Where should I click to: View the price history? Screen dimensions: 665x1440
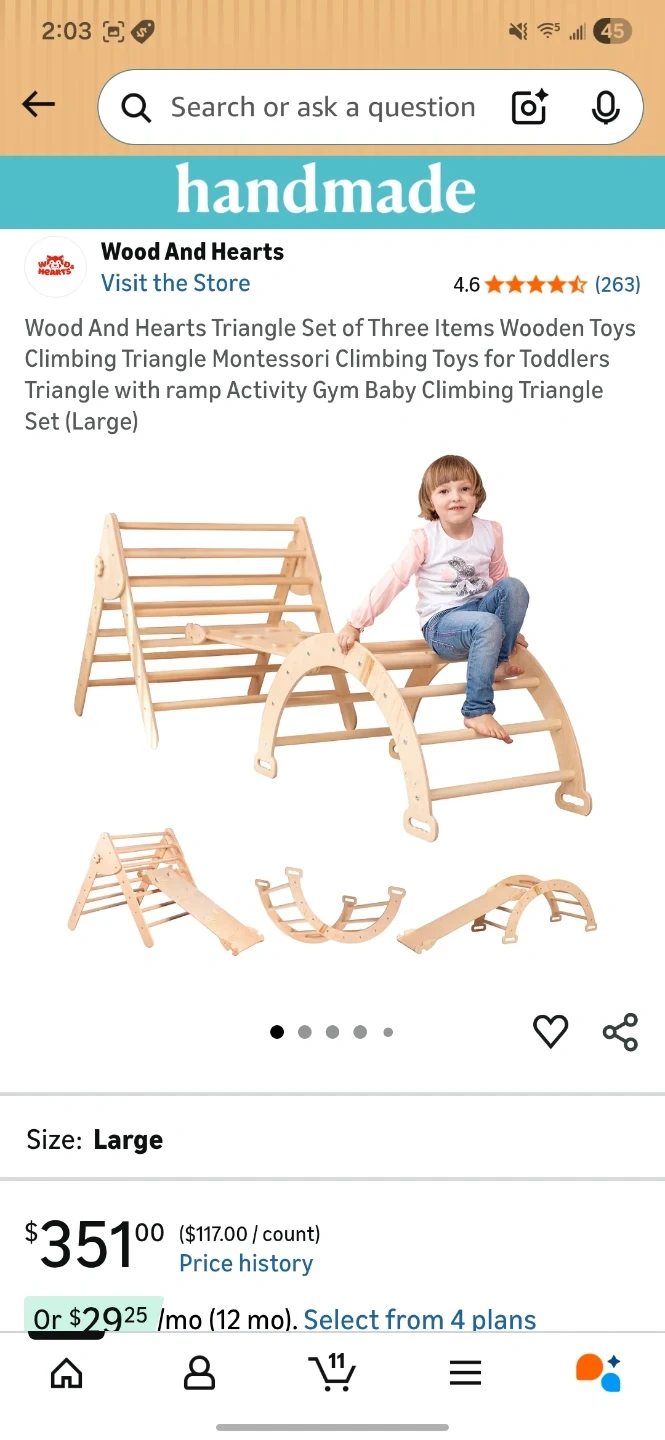(246, 1263)
